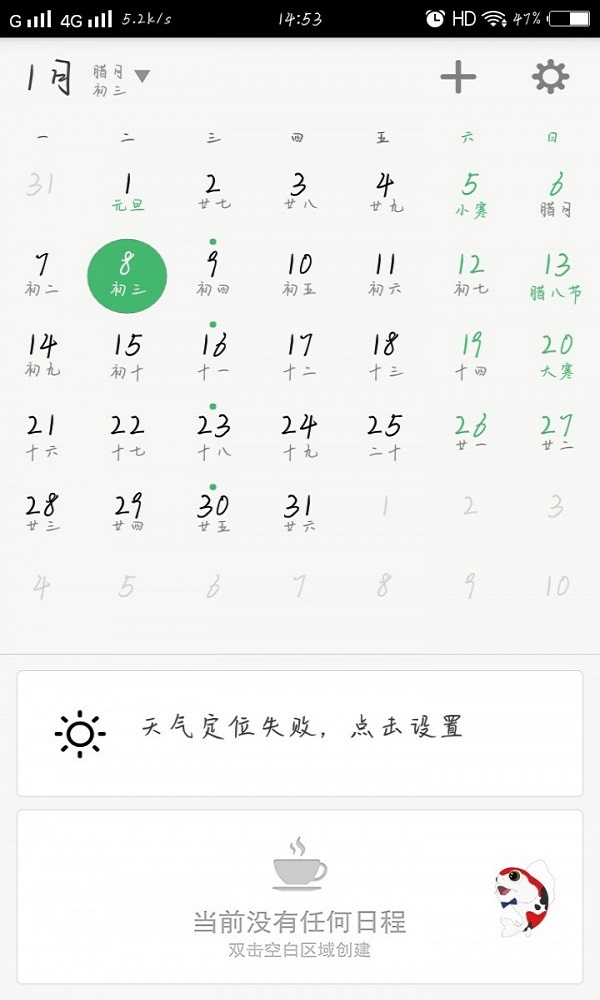Expand the month picker dropdown
Screen dimensions: 600x1000
click(x=141, y=76)
